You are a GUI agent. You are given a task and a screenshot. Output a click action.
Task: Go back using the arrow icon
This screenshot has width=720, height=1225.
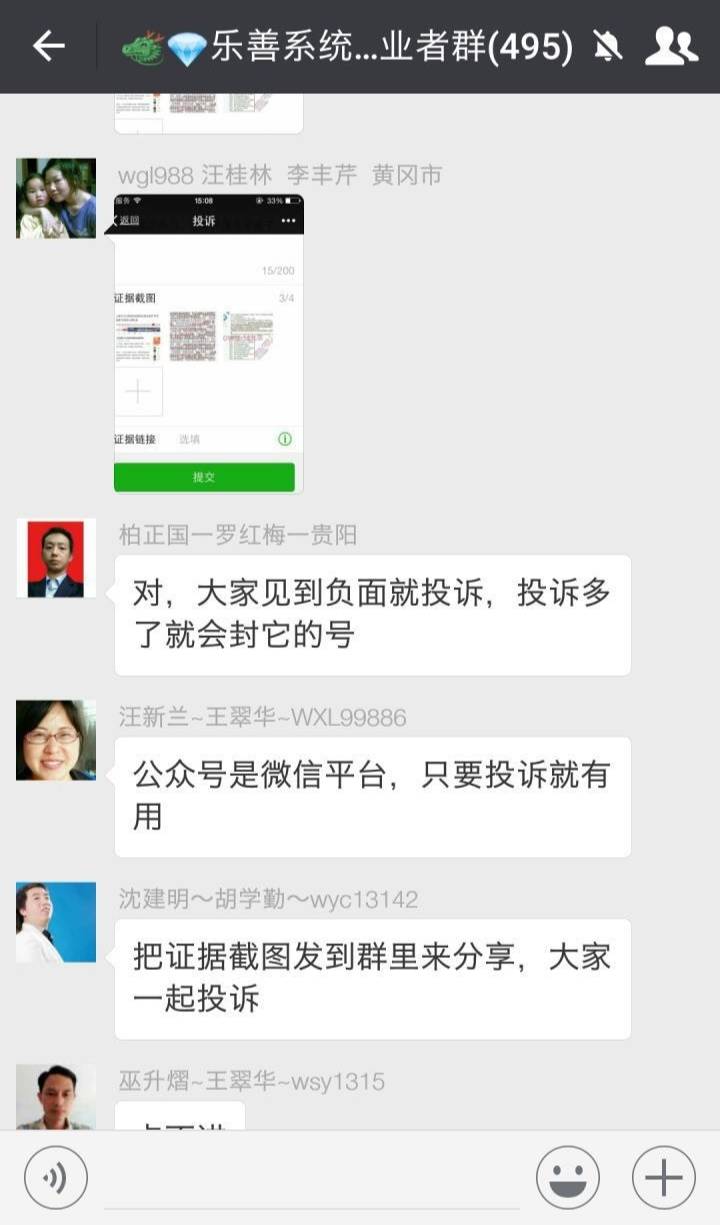pyautogui.click(x=49, y=46)
